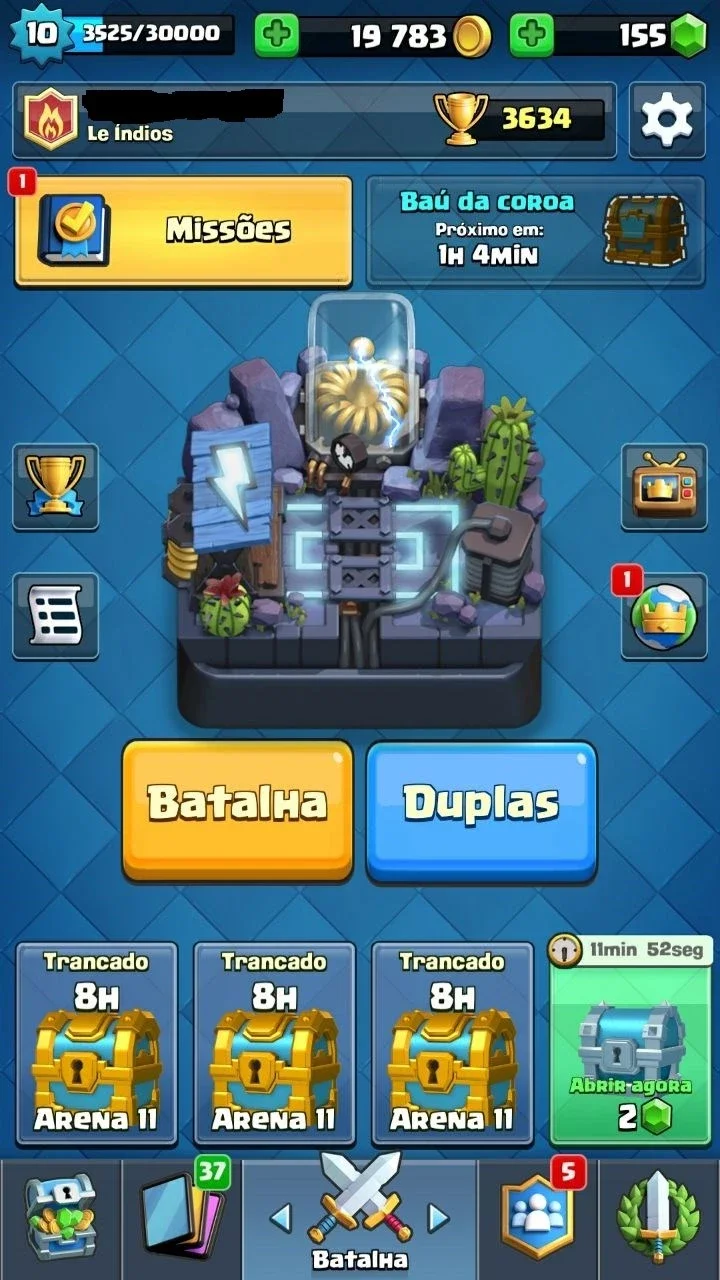Open the settings gear

click(667, 120)
